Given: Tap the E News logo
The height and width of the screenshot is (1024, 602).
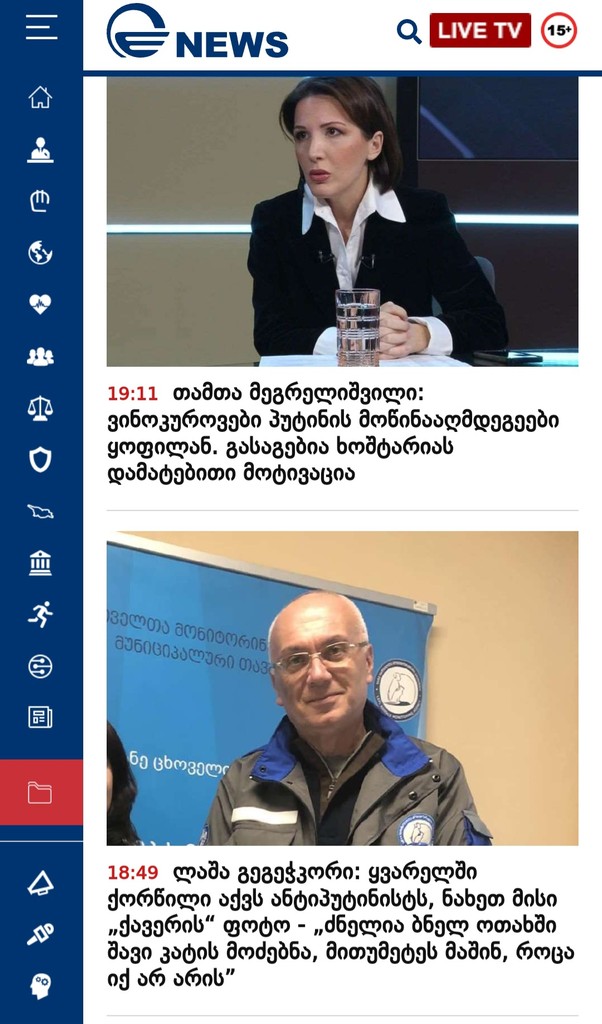Looking at the screenshot, I should (x=197, y=32).
